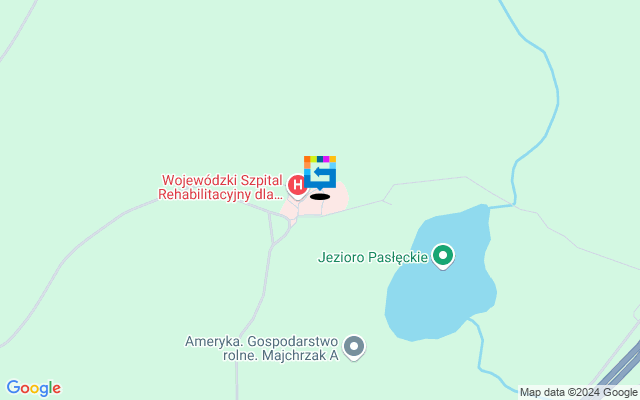Screen dimensions: 640x400
Task: Open the Jezioro Pasłęckie place pin
Action: pos(443,256)
